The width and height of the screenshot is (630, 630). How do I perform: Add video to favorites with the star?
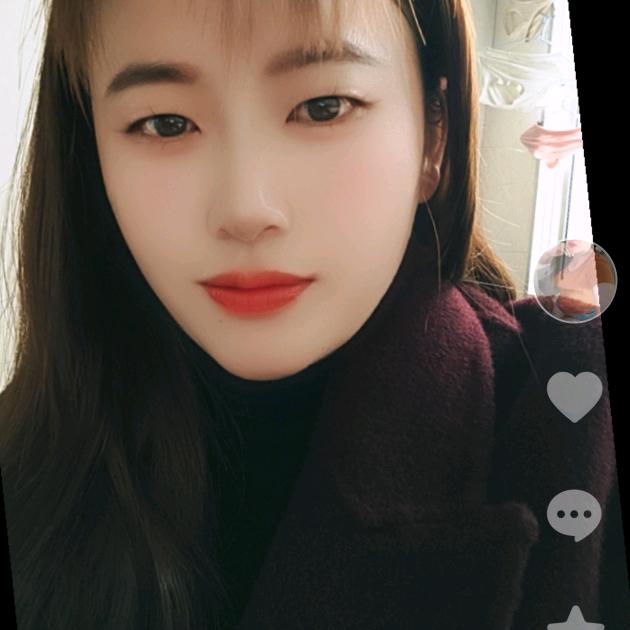pos(575,618)
